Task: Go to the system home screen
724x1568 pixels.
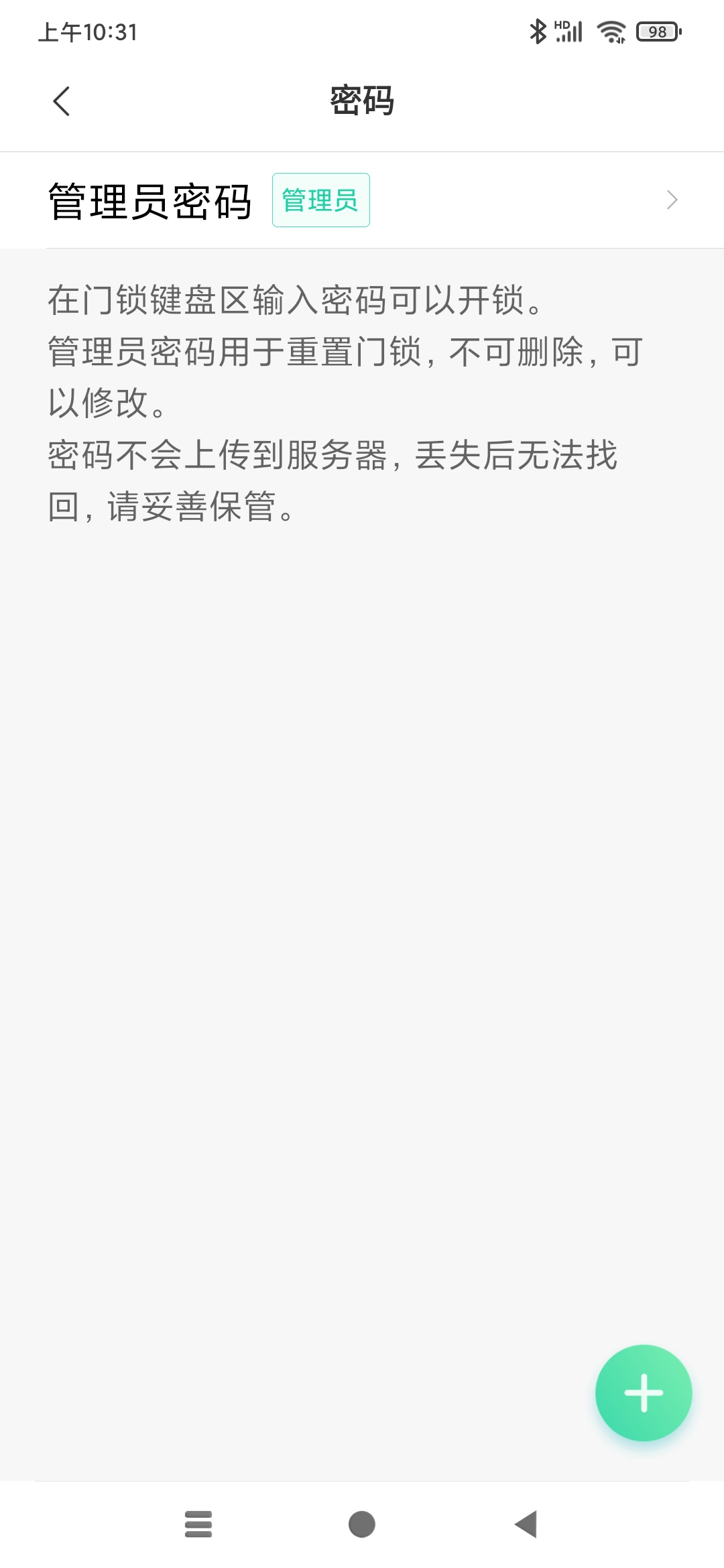Action: 362,1524
